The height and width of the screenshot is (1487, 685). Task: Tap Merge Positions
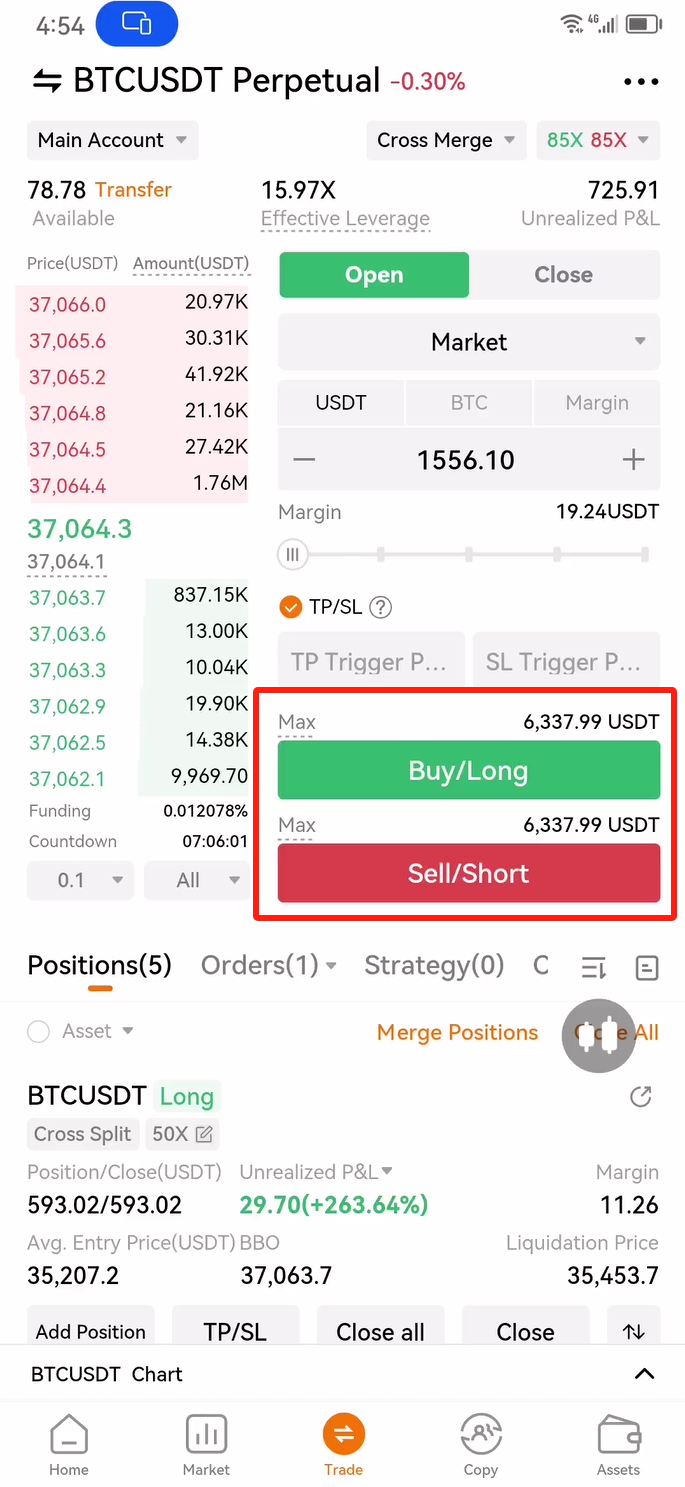pos(457,1032)
